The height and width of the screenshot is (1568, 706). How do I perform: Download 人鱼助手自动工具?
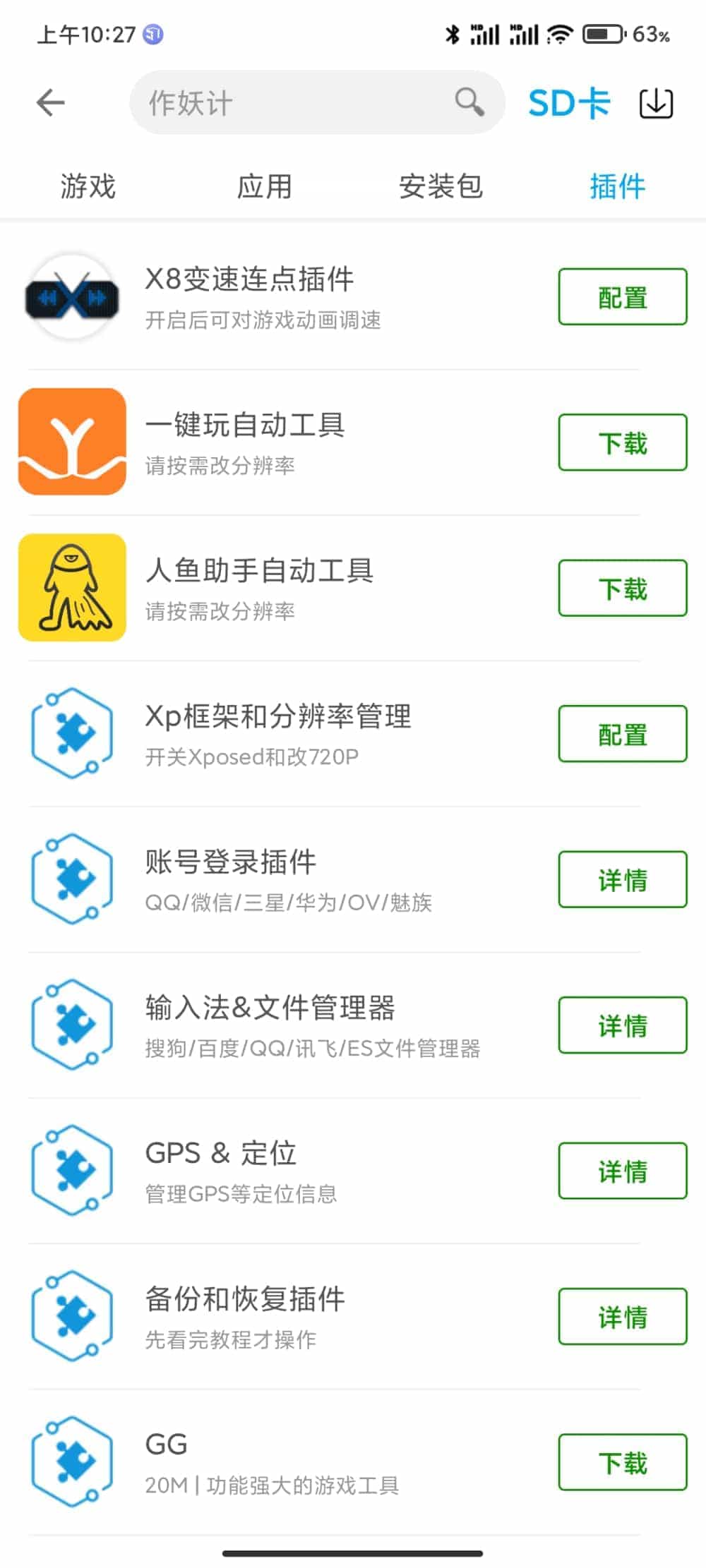pyautogui.click(x=622, y=589)
